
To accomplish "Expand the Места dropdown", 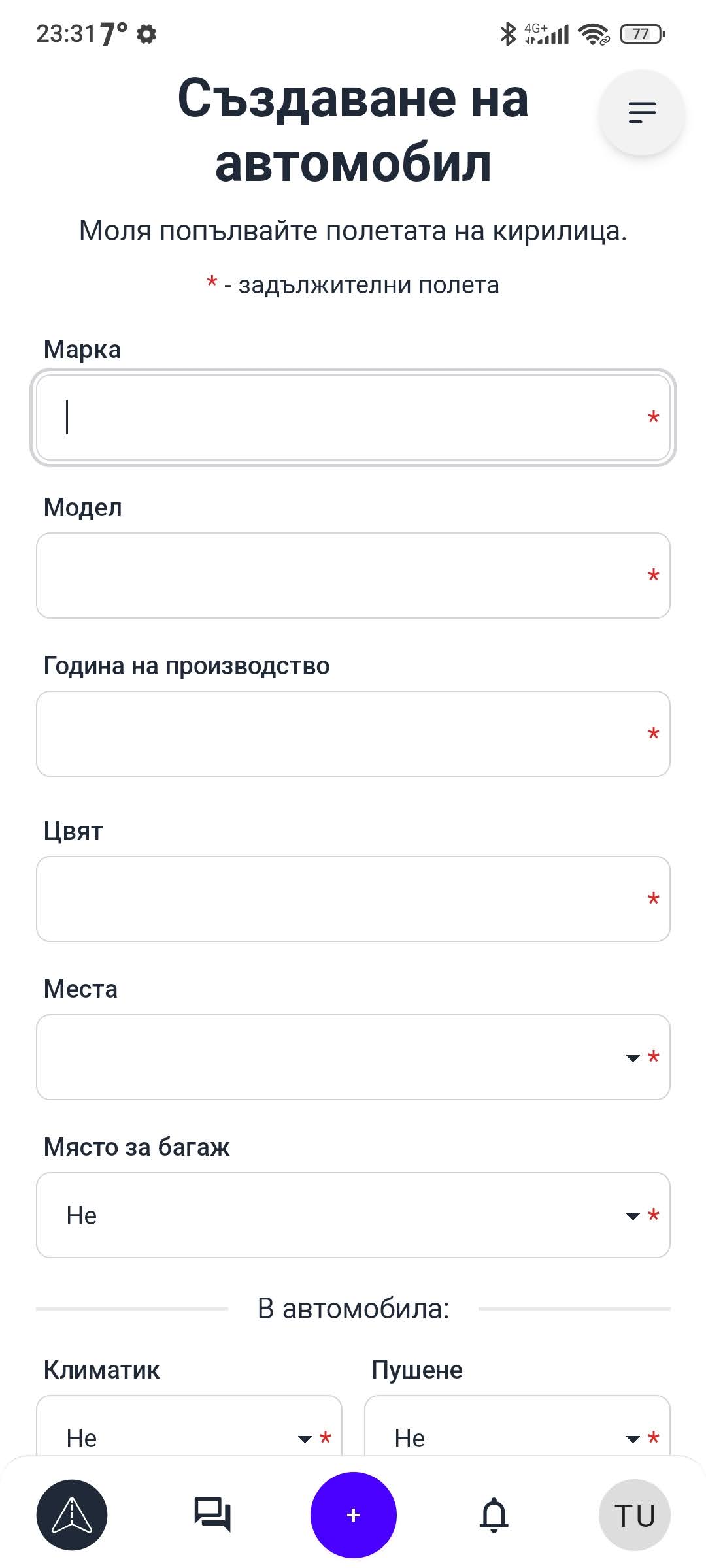I will pyautogui.click(x=353, y=1057).
